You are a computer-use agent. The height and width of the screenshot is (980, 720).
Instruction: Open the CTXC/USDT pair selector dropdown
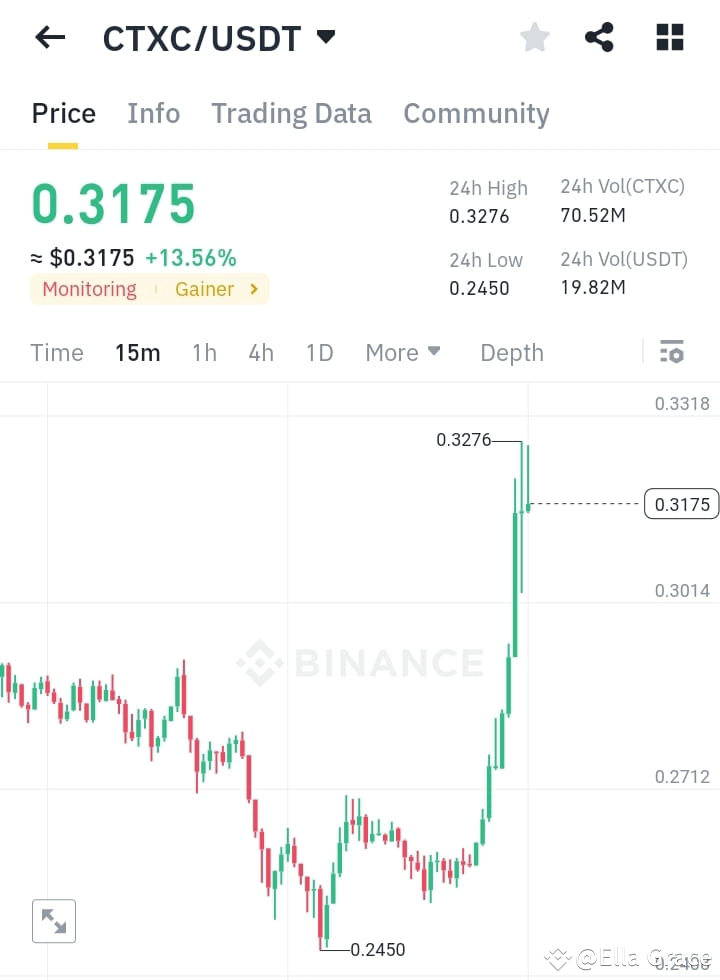point(325,37)
